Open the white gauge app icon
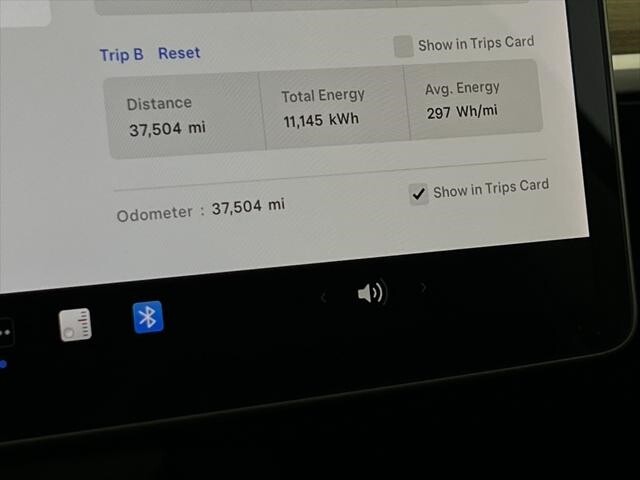640x480 pixels. point(76,324)
